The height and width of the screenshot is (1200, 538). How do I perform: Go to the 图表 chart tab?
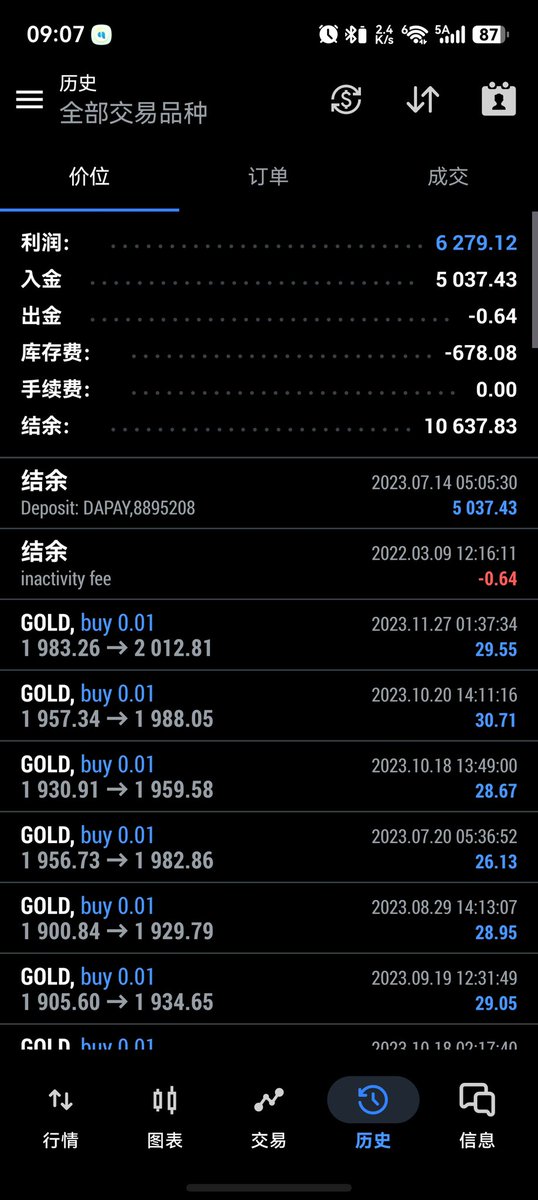[x=165, y=1117]
